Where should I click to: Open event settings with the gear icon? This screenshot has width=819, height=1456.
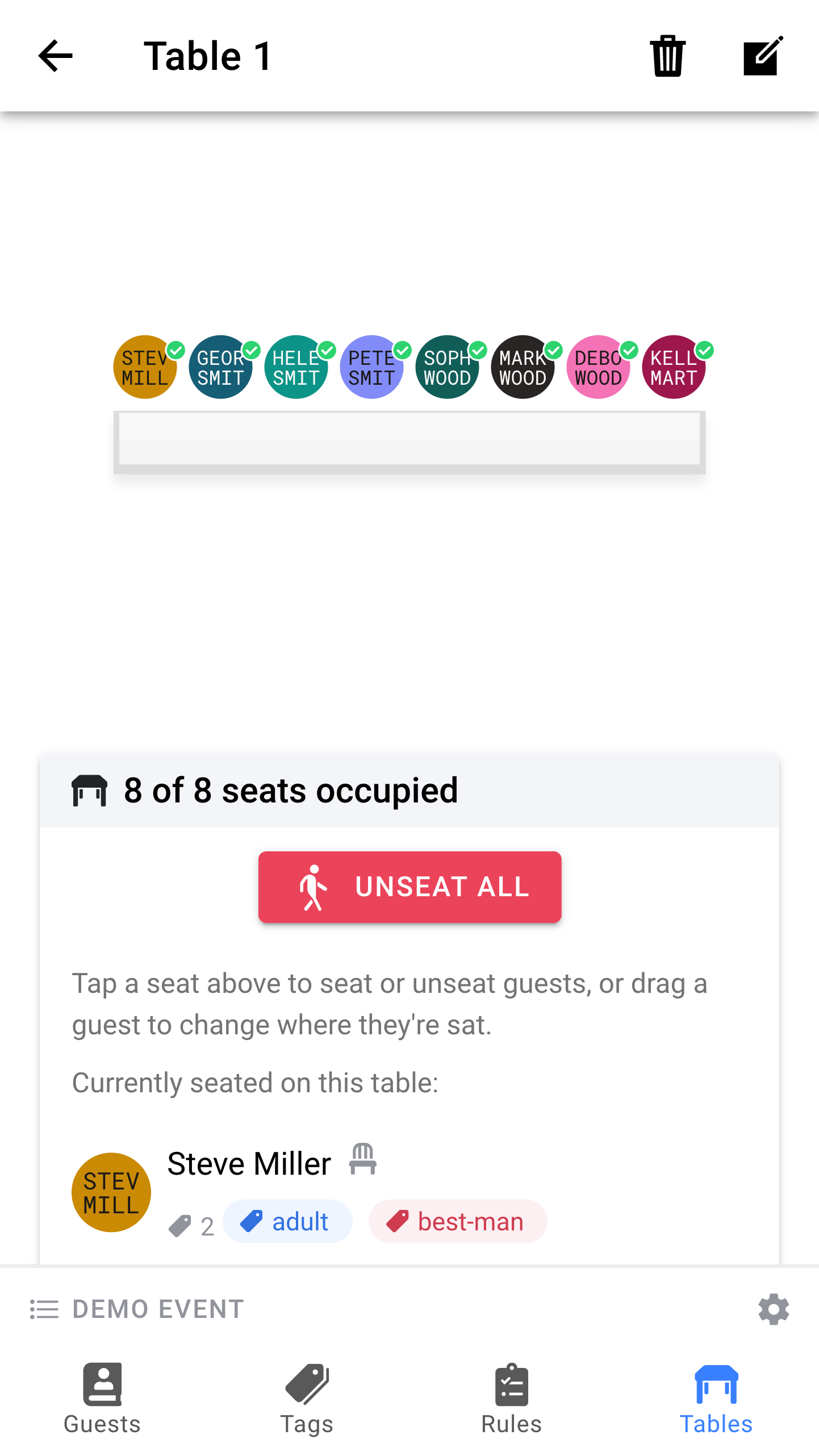coord(774,1309)
